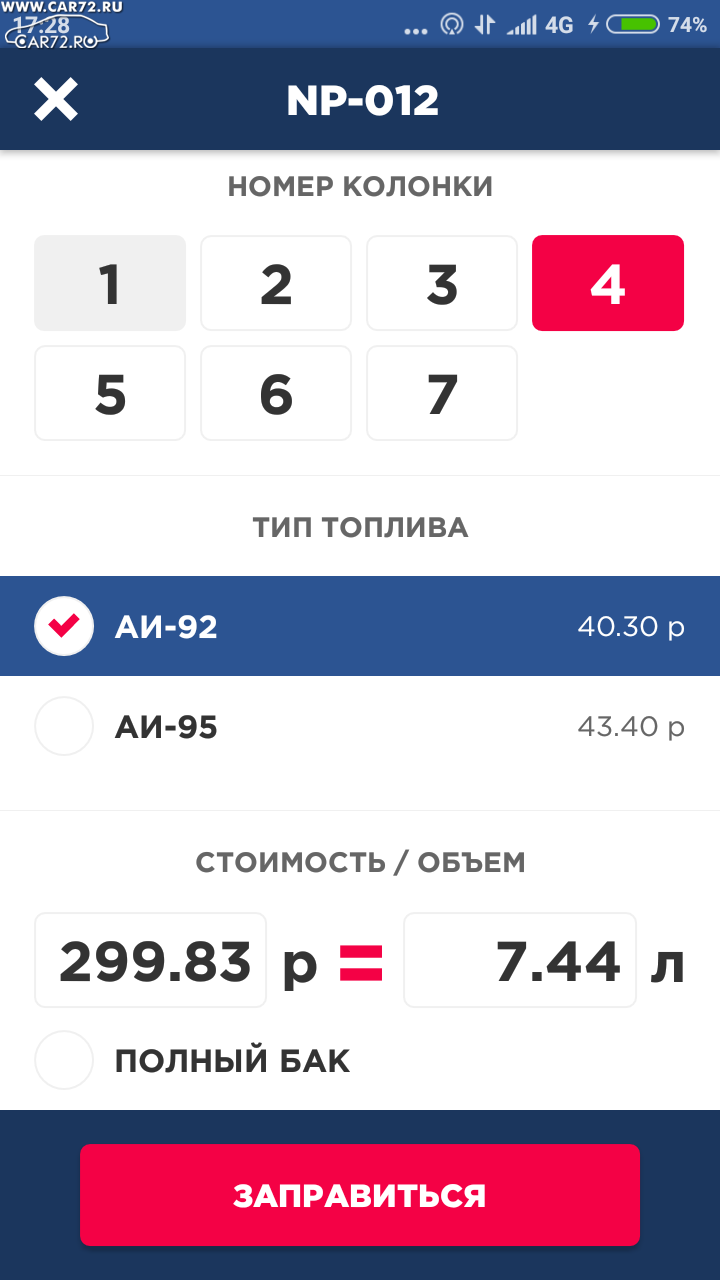This screenshot has height=1280, width=720.
Task: Select pump number 2
Action: (276, 283)
